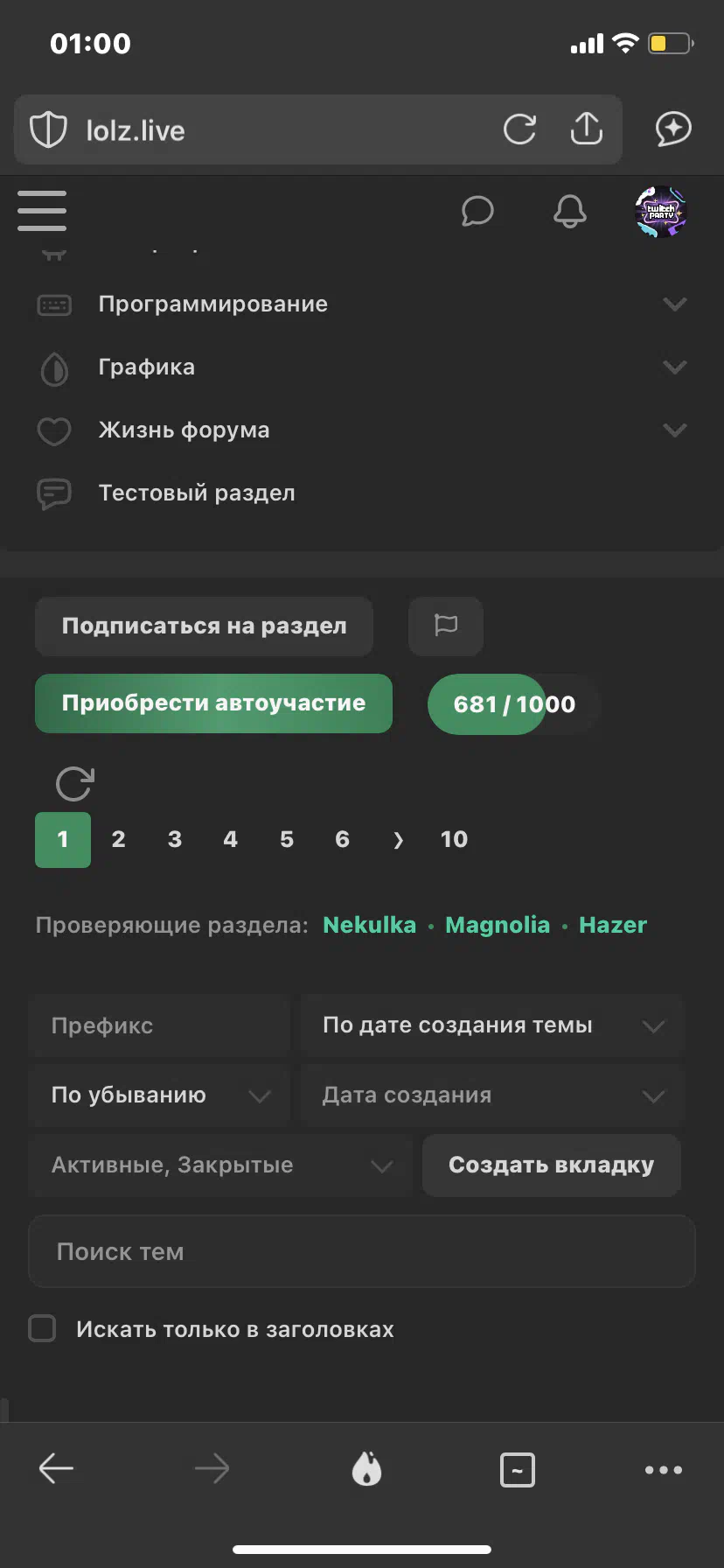
Task: Open the hamburger drawer menu
Action: tap(42, 211)
